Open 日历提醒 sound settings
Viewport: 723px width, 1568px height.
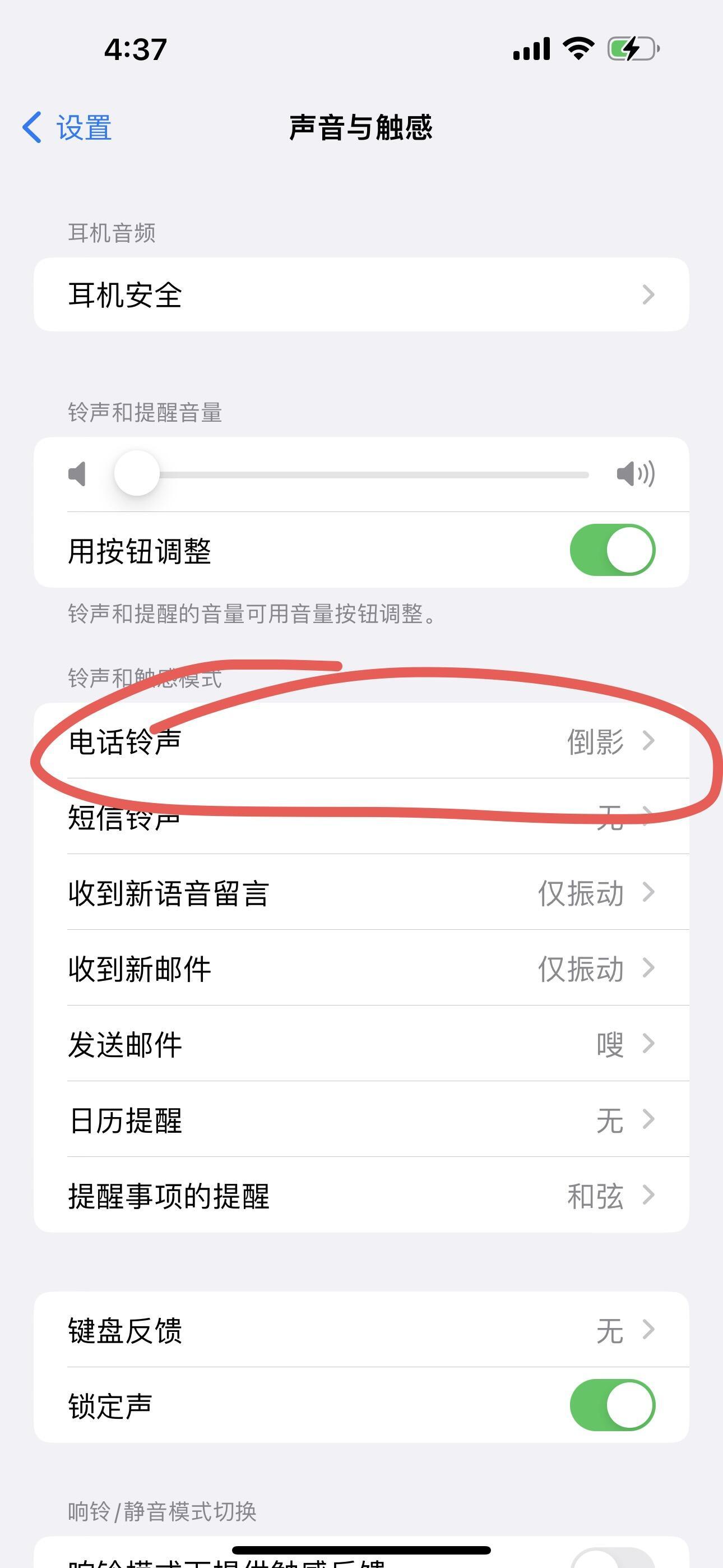coord(361,1119)
